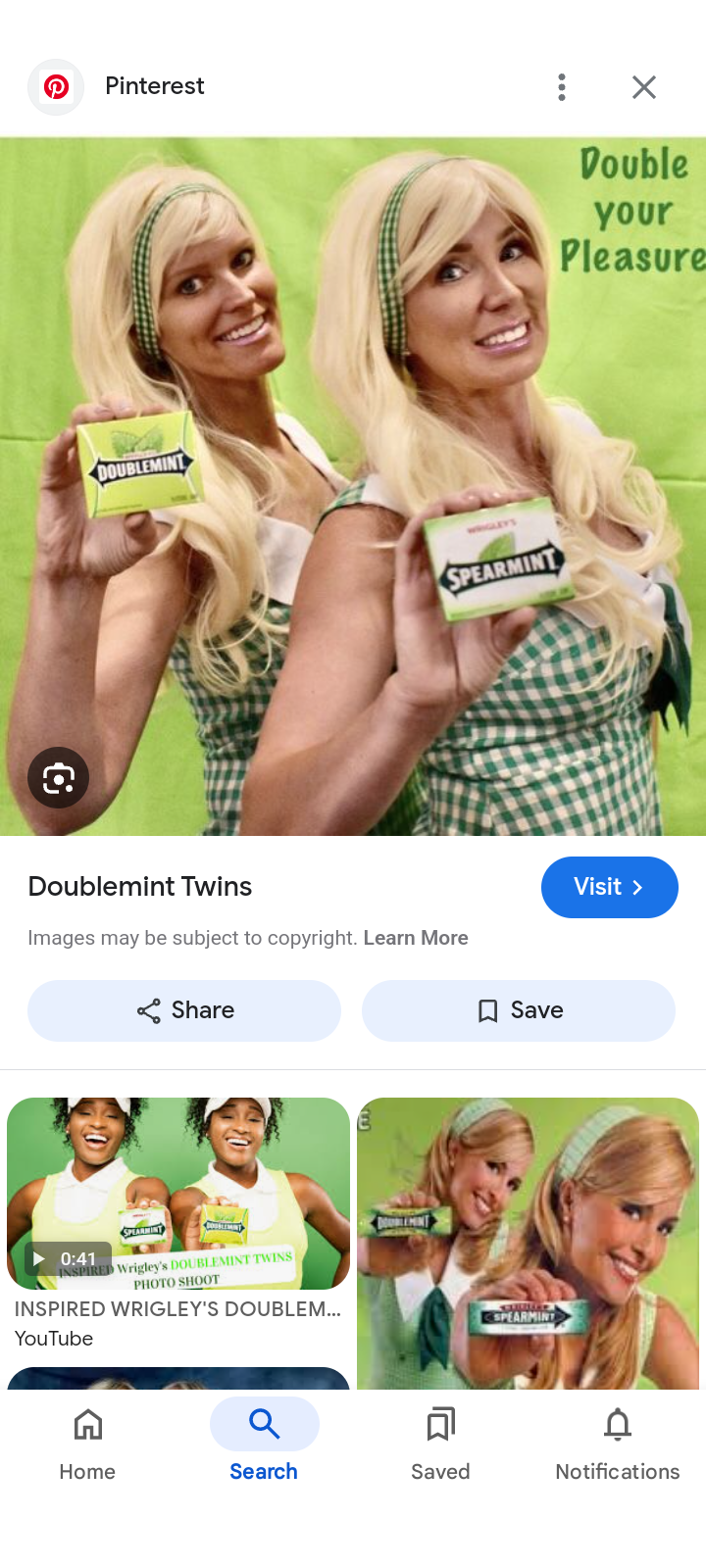Search this image with Google Lens
The height and width of the screenshot is (1568, 706).
(59, 778)
